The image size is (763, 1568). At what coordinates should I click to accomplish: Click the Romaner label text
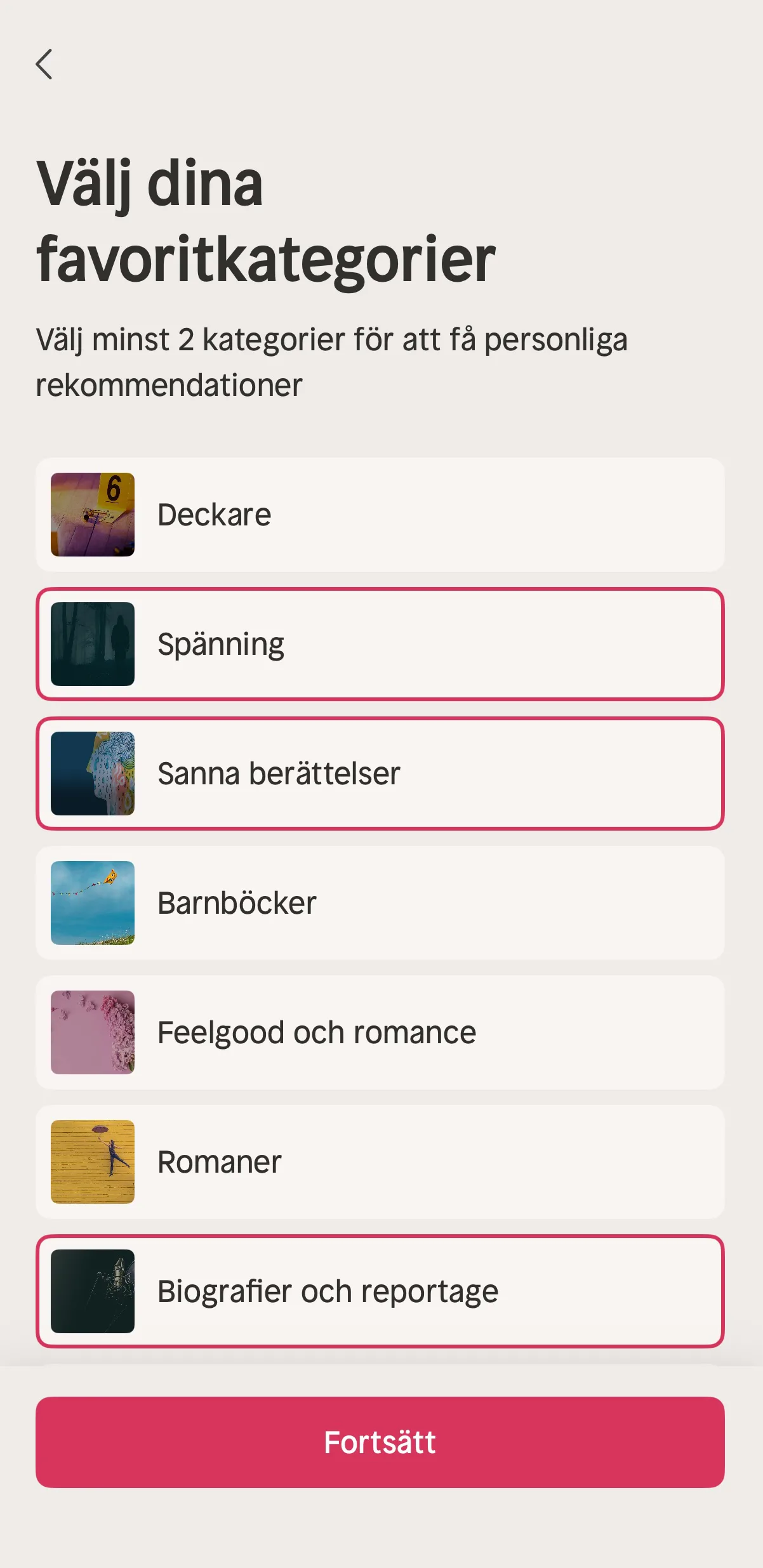218,1161
